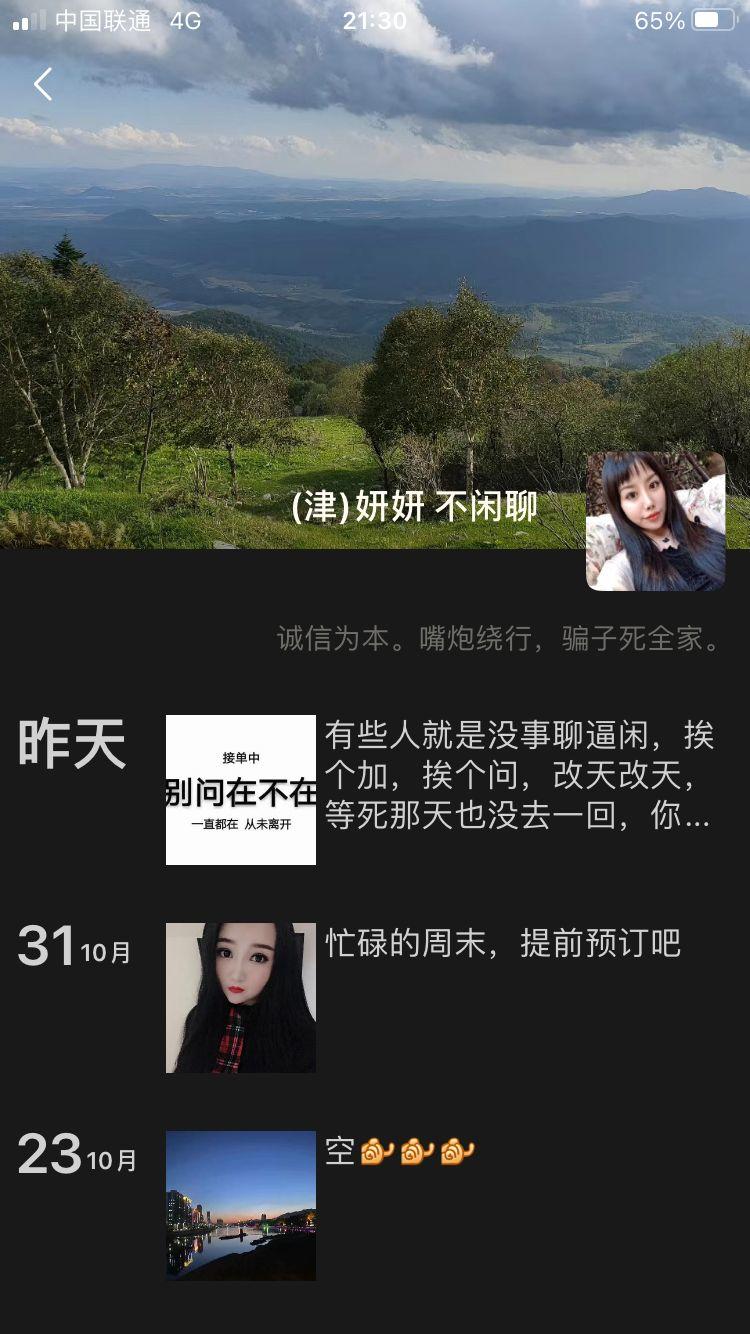750x1334 pixels.
Task: Open the profile avatar photo
Action: [x=655, y=521]
